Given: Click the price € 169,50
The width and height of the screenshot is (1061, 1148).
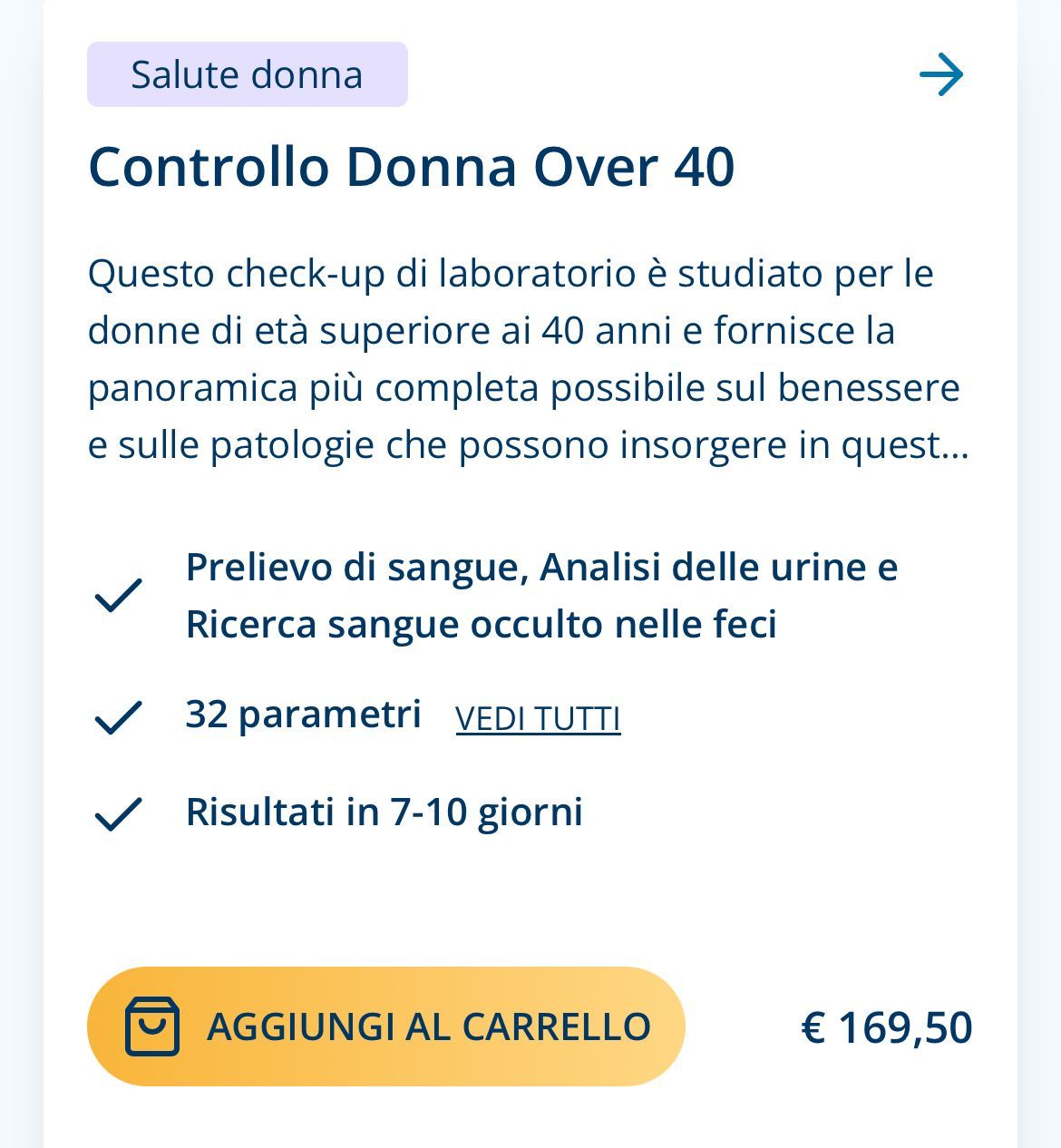Looking at the screenshot, I should [x=888, y=1026].
